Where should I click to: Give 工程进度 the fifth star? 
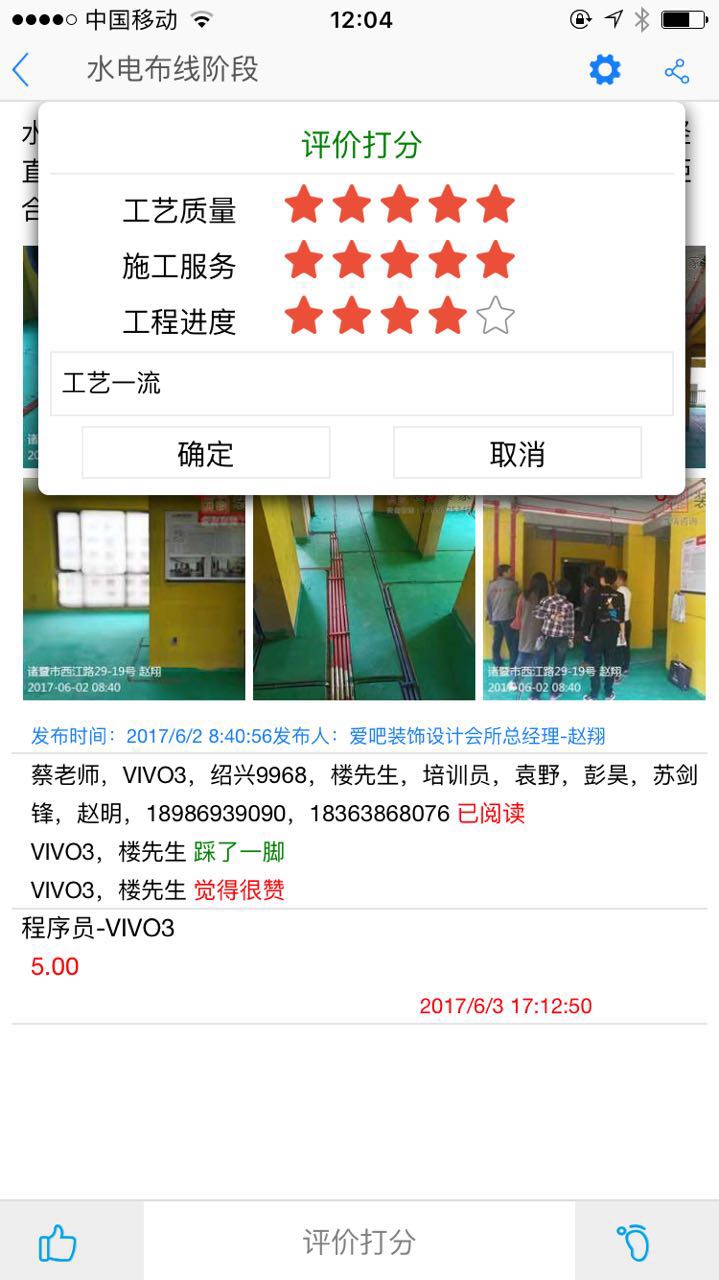tap(495, 317)
